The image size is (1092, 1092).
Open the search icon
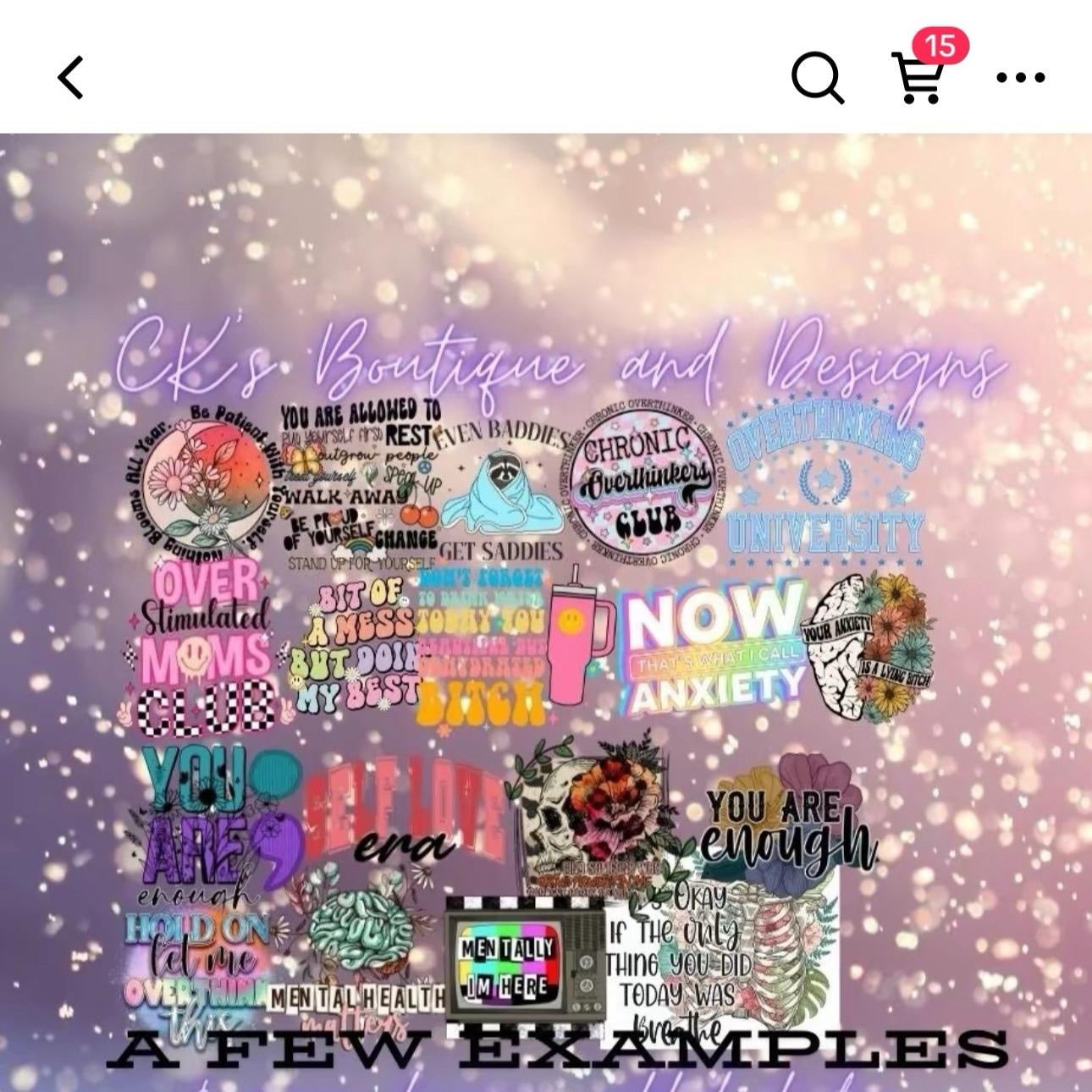coord(817,78)
